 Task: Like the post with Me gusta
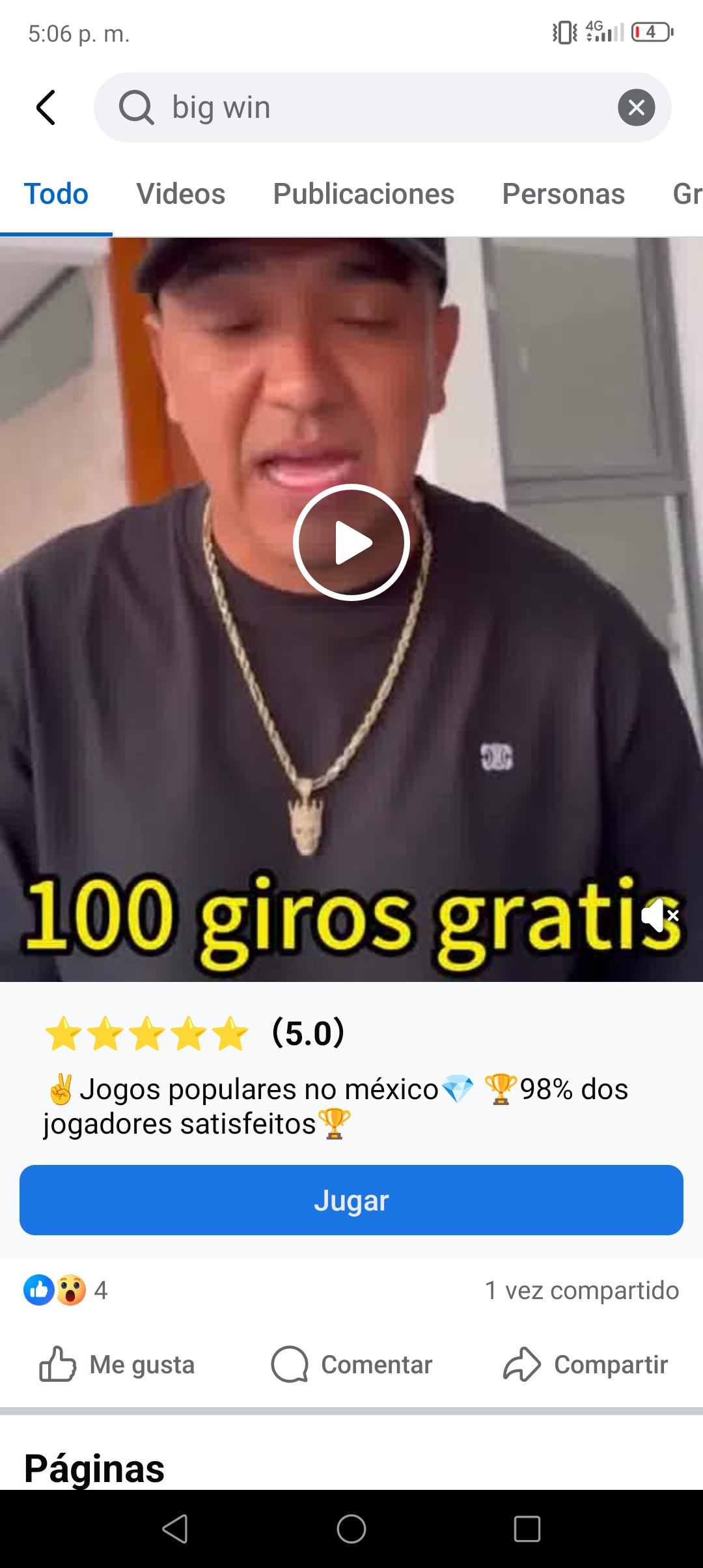117,1365
